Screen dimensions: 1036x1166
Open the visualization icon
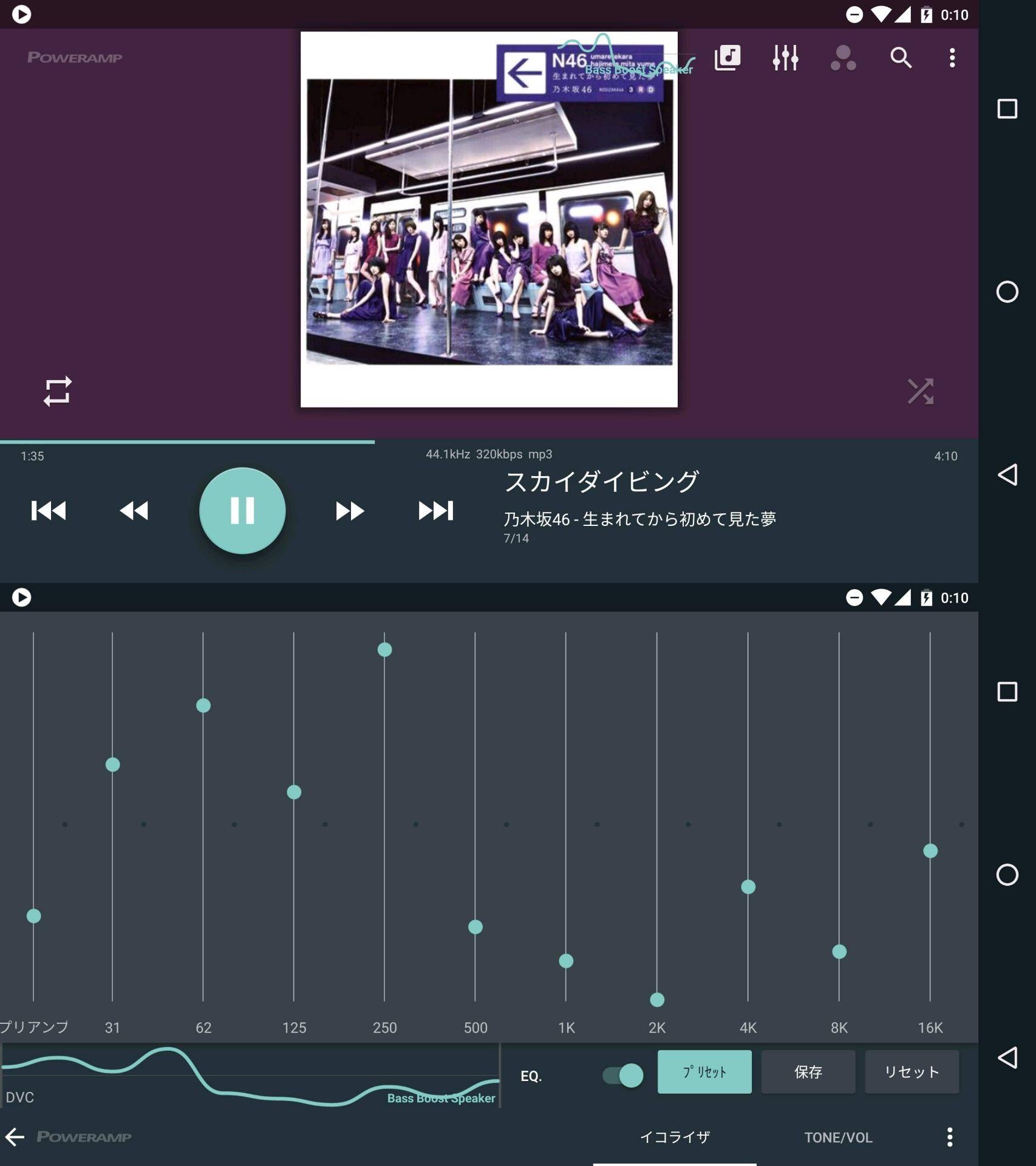843,58
